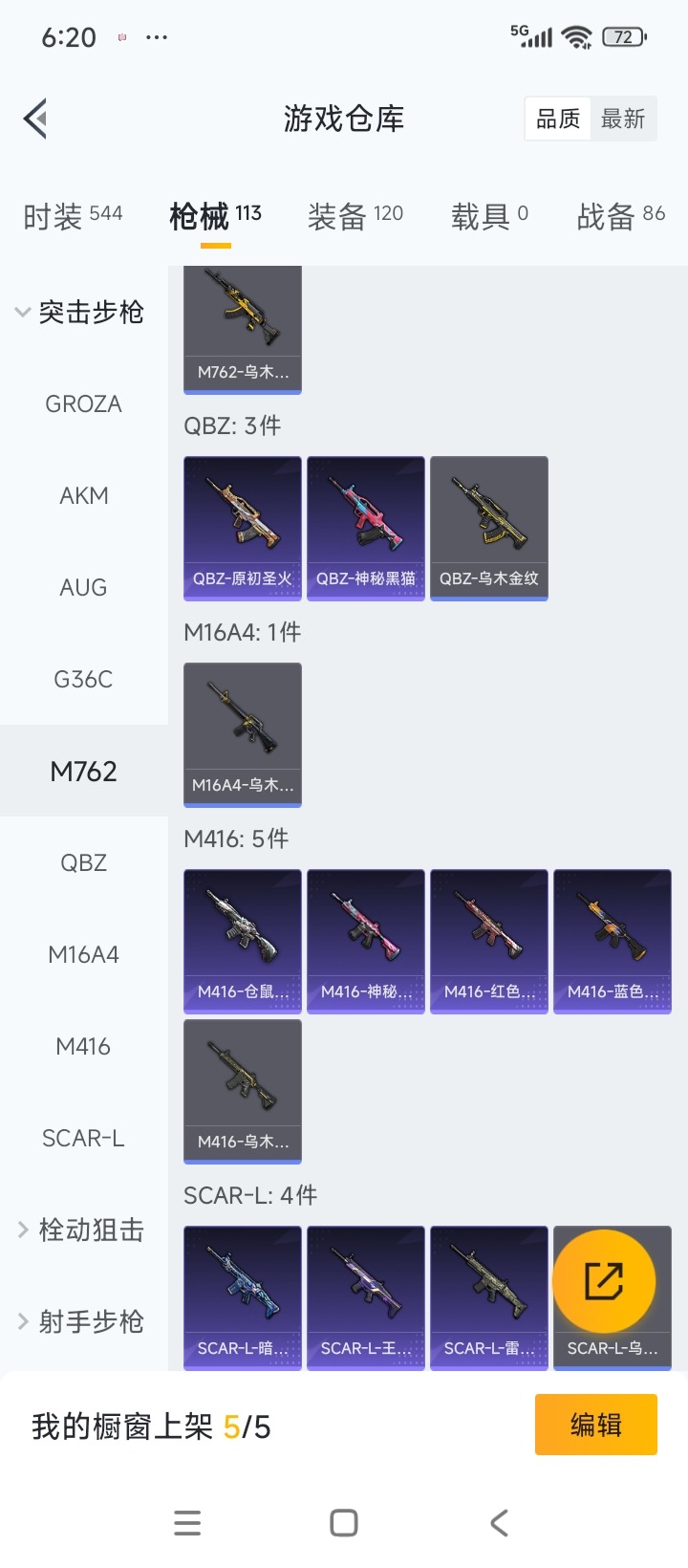Switch to the 战备 tab
The height and width of the screenshot is (1568, 688).
620,216
